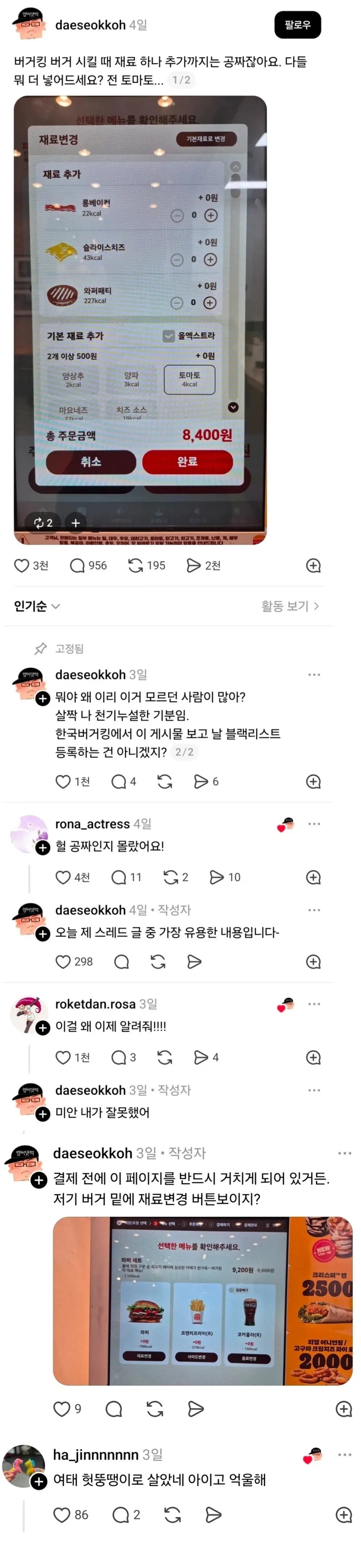Like the reply 미안 내가 잘못했어 thread's photo comment
361x1568 pixels.
tap(62, 1408)
